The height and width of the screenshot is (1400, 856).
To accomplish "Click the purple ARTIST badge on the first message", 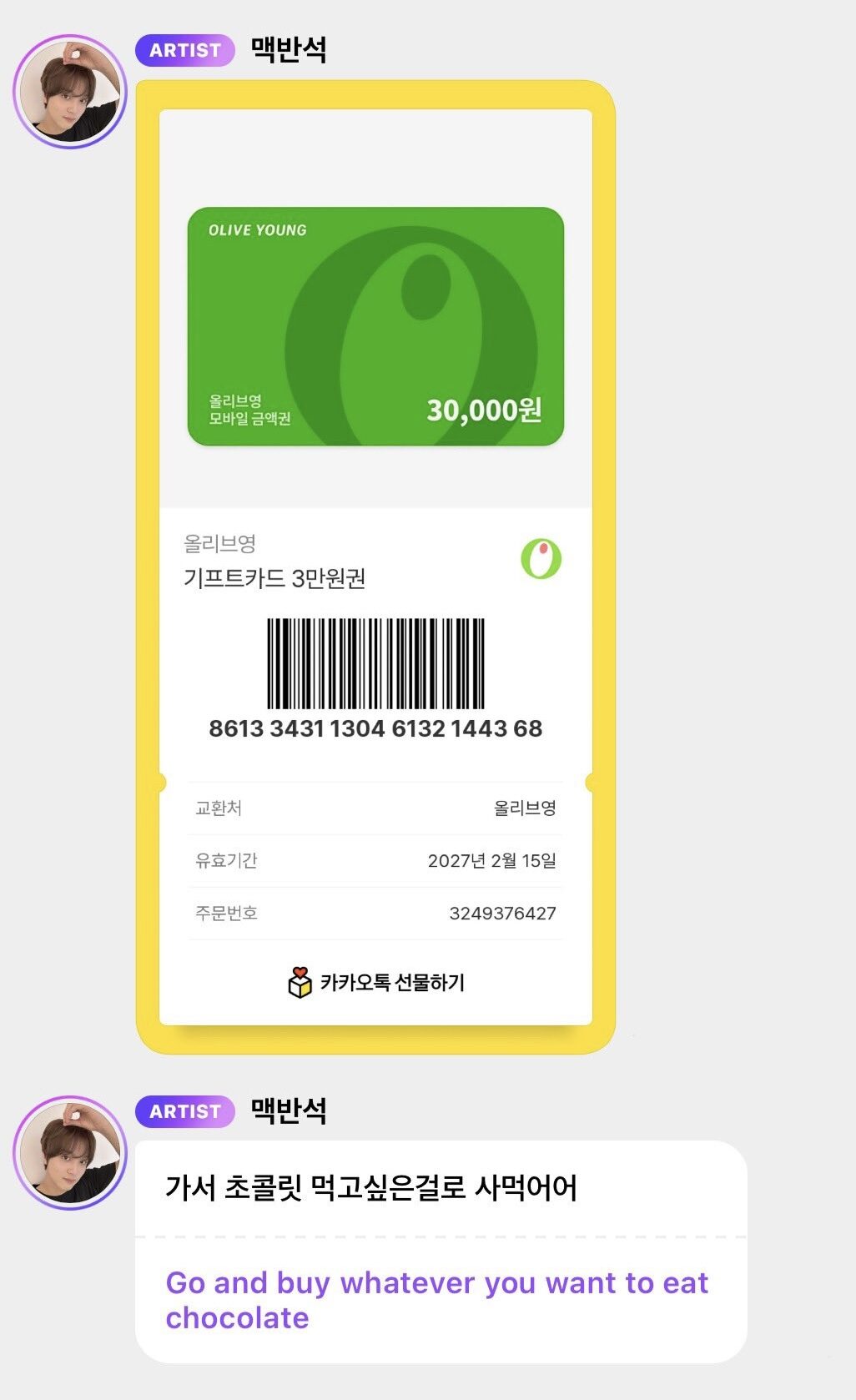I will point(184,51).
